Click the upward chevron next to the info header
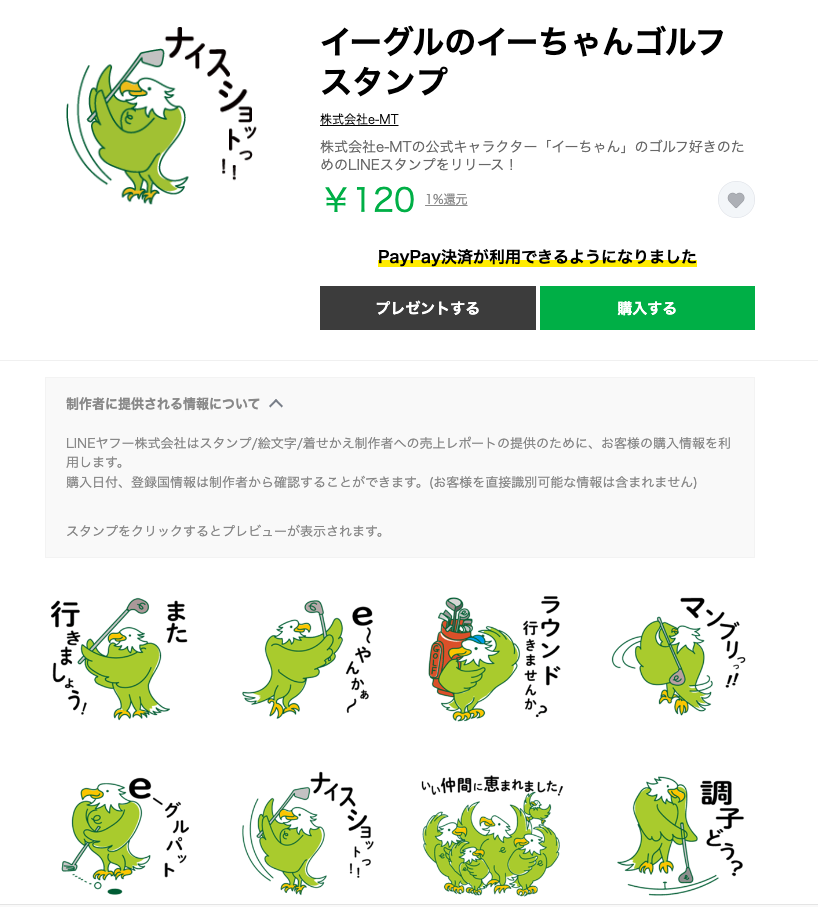Image resolution: width=818 pixels, height=907 pixels. coord(278,404)
